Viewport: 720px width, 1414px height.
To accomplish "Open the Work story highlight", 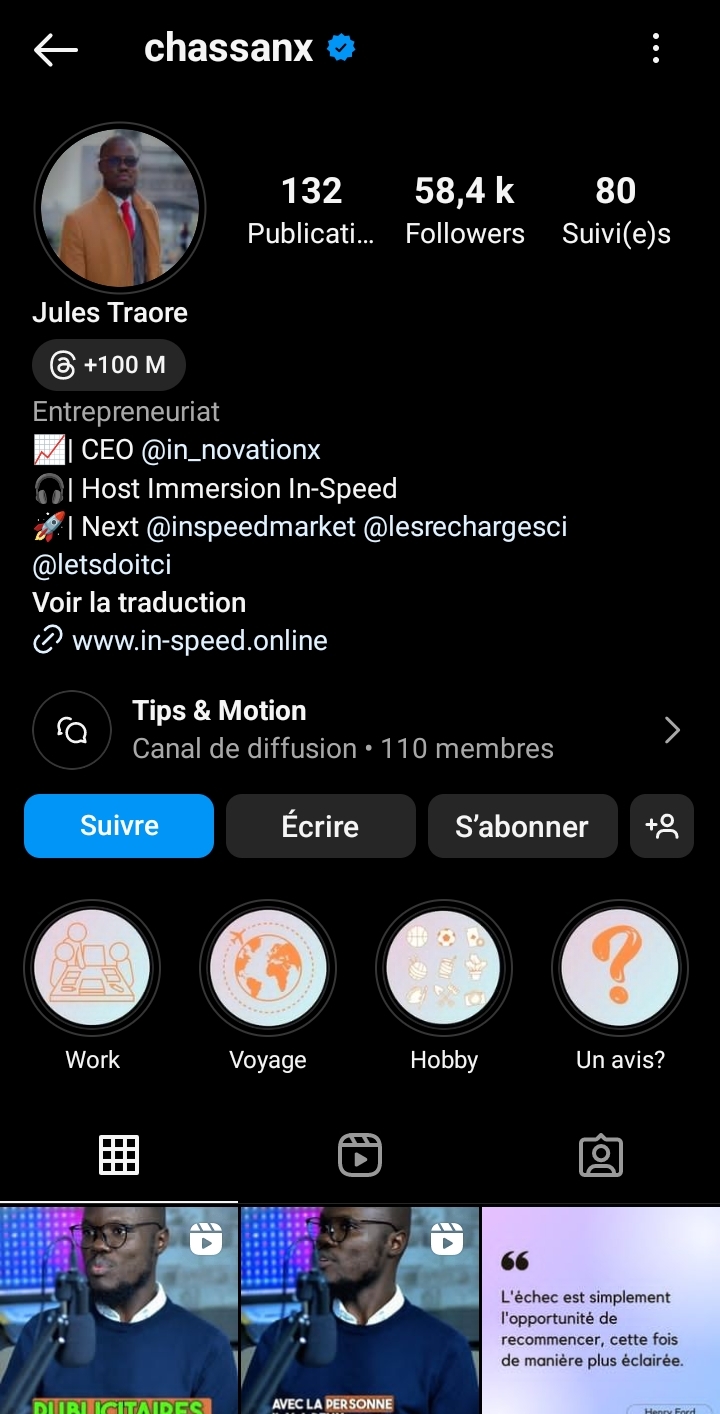I will (x=92, y=968).
